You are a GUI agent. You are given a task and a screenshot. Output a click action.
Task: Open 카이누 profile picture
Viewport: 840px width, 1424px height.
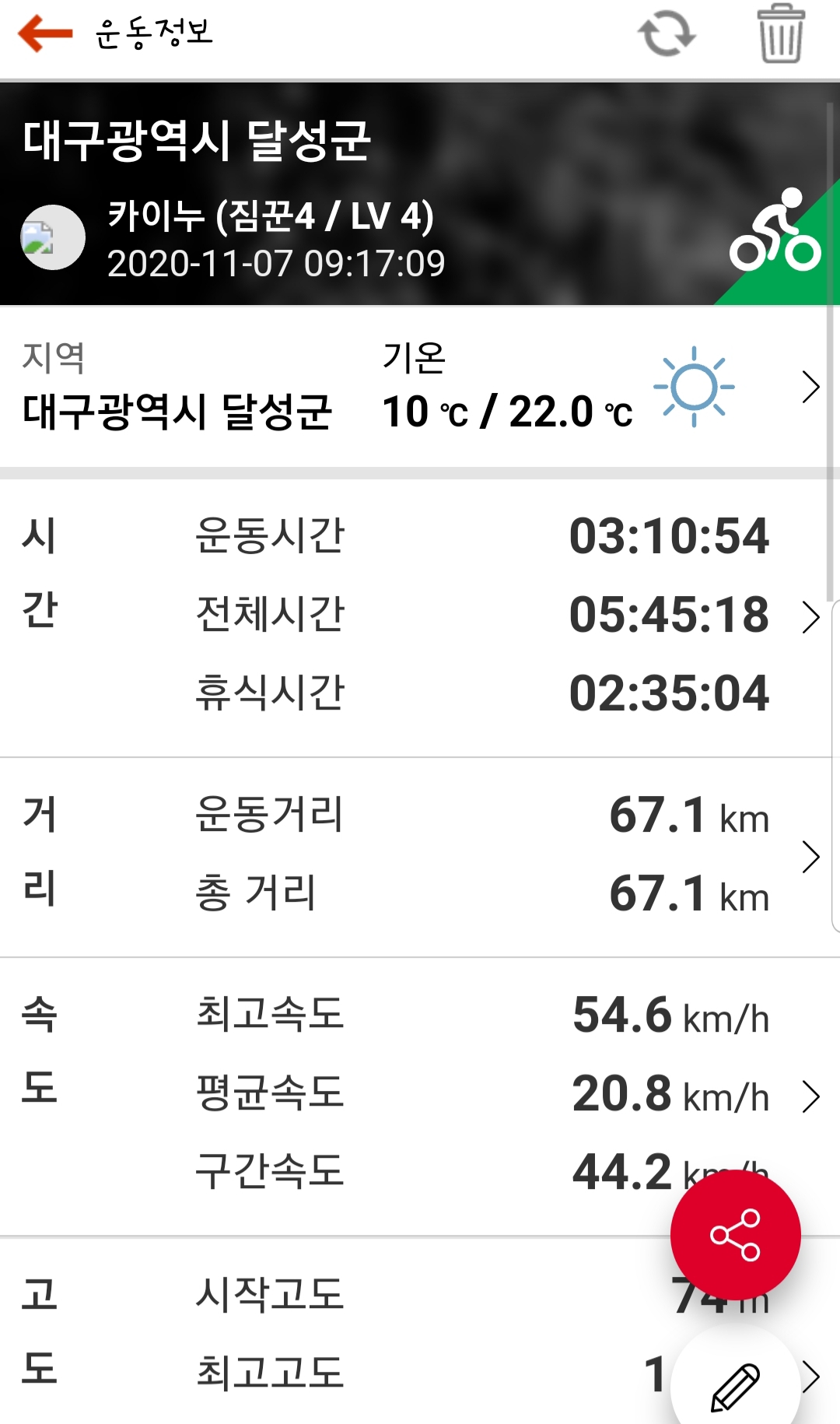click(53, 237)
